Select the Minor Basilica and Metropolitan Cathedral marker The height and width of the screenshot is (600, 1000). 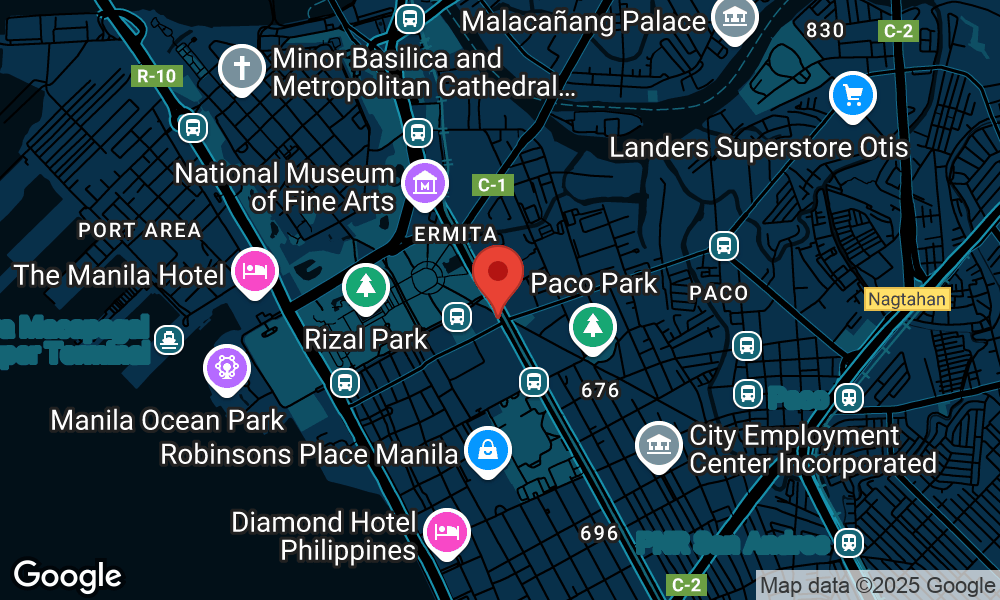coord(241,69)
